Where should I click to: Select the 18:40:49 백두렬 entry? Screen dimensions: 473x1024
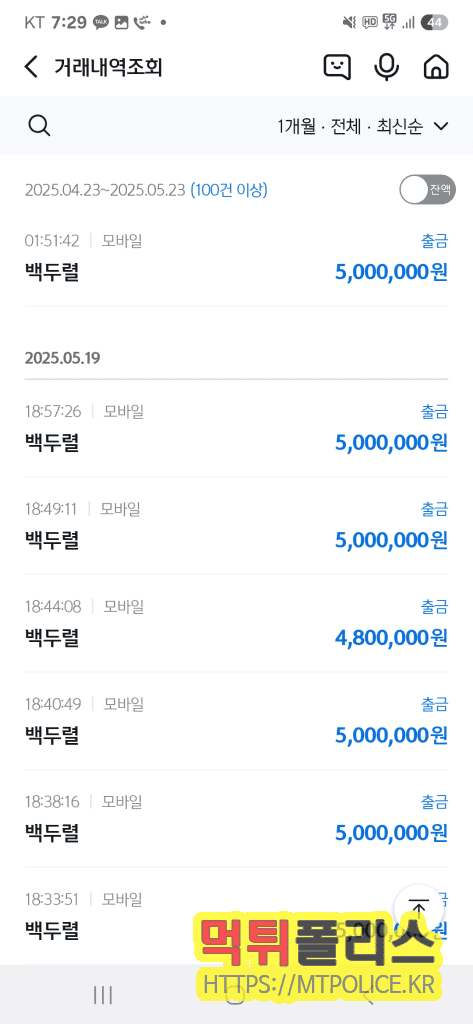point(236,720)
